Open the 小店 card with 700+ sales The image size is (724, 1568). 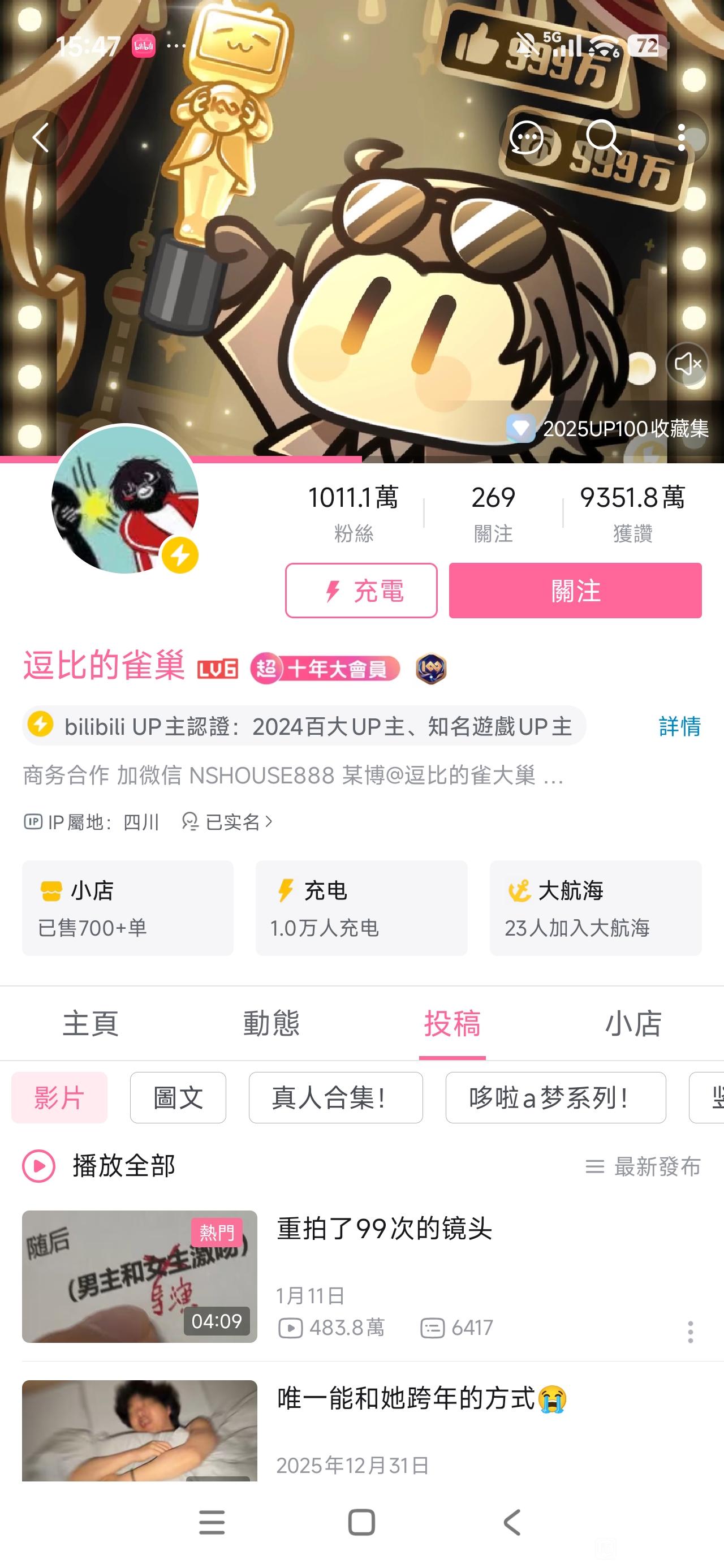pyautogui.click(x=128, y=907)
